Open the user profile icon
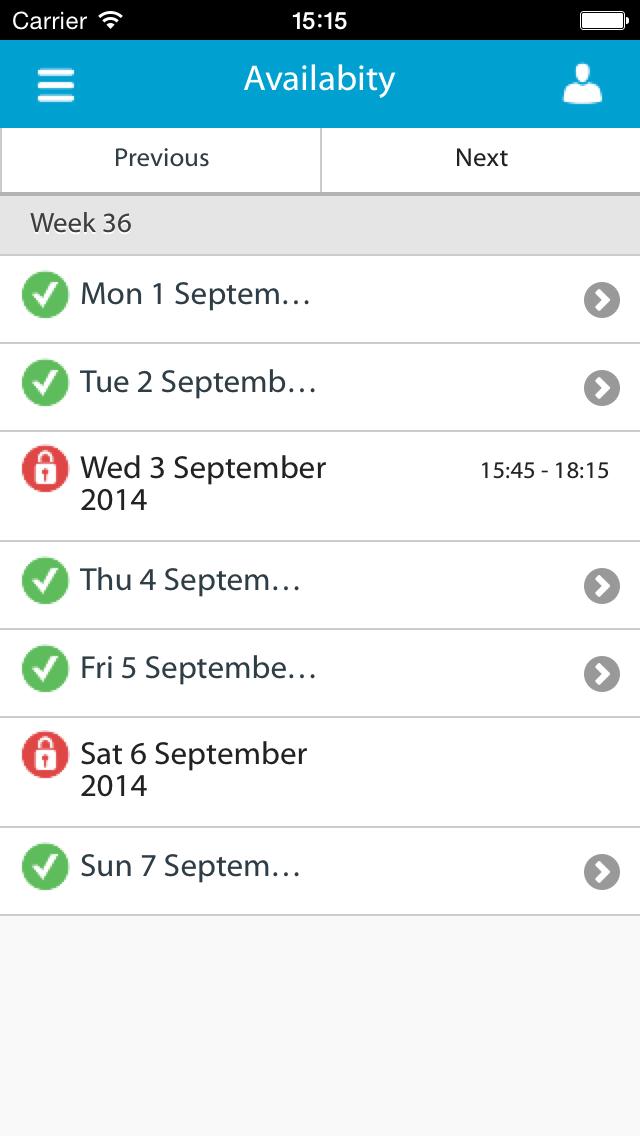The width and height of the screenshot is (640, 1136). 582,85
